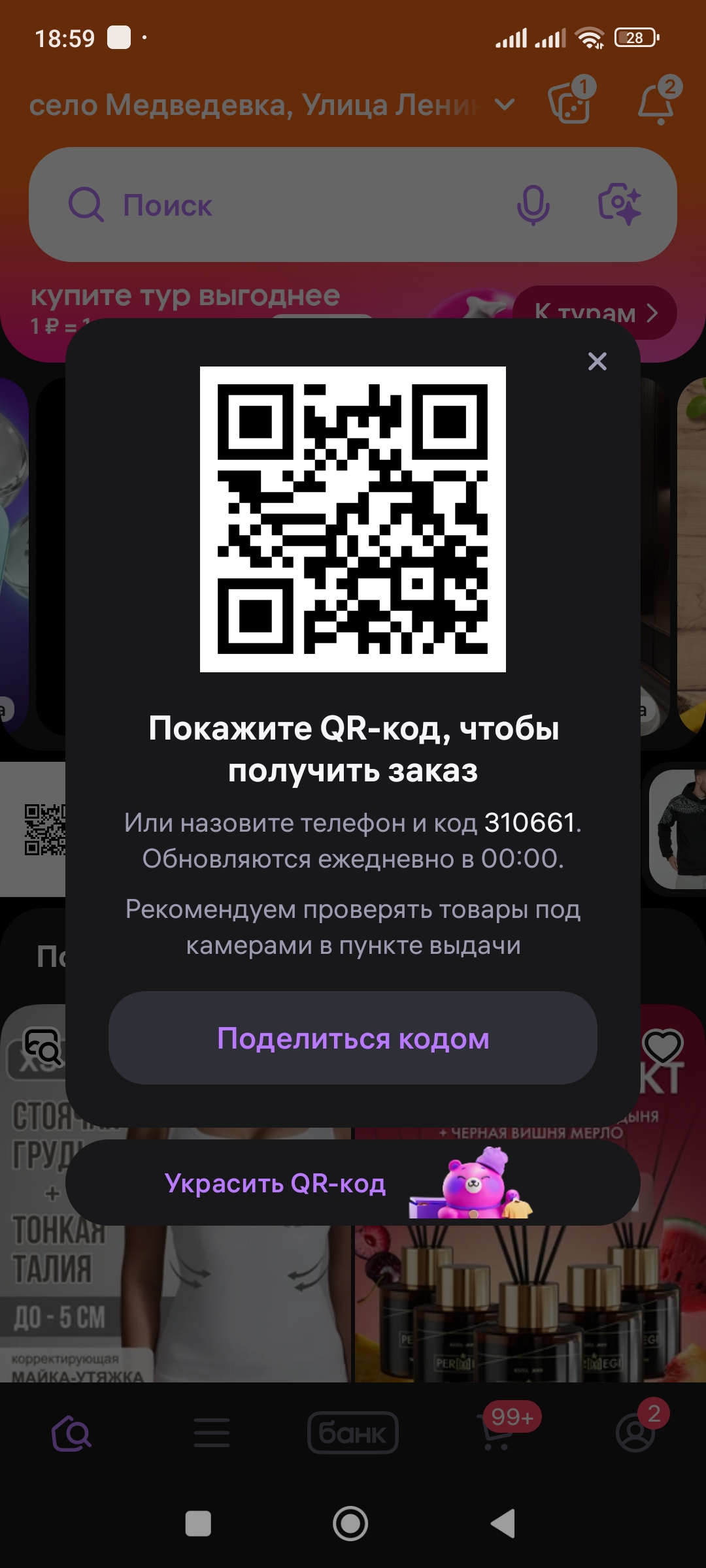The image size is (706, 1568).
Task: Go back using system back button
Action: [503, 1524]
